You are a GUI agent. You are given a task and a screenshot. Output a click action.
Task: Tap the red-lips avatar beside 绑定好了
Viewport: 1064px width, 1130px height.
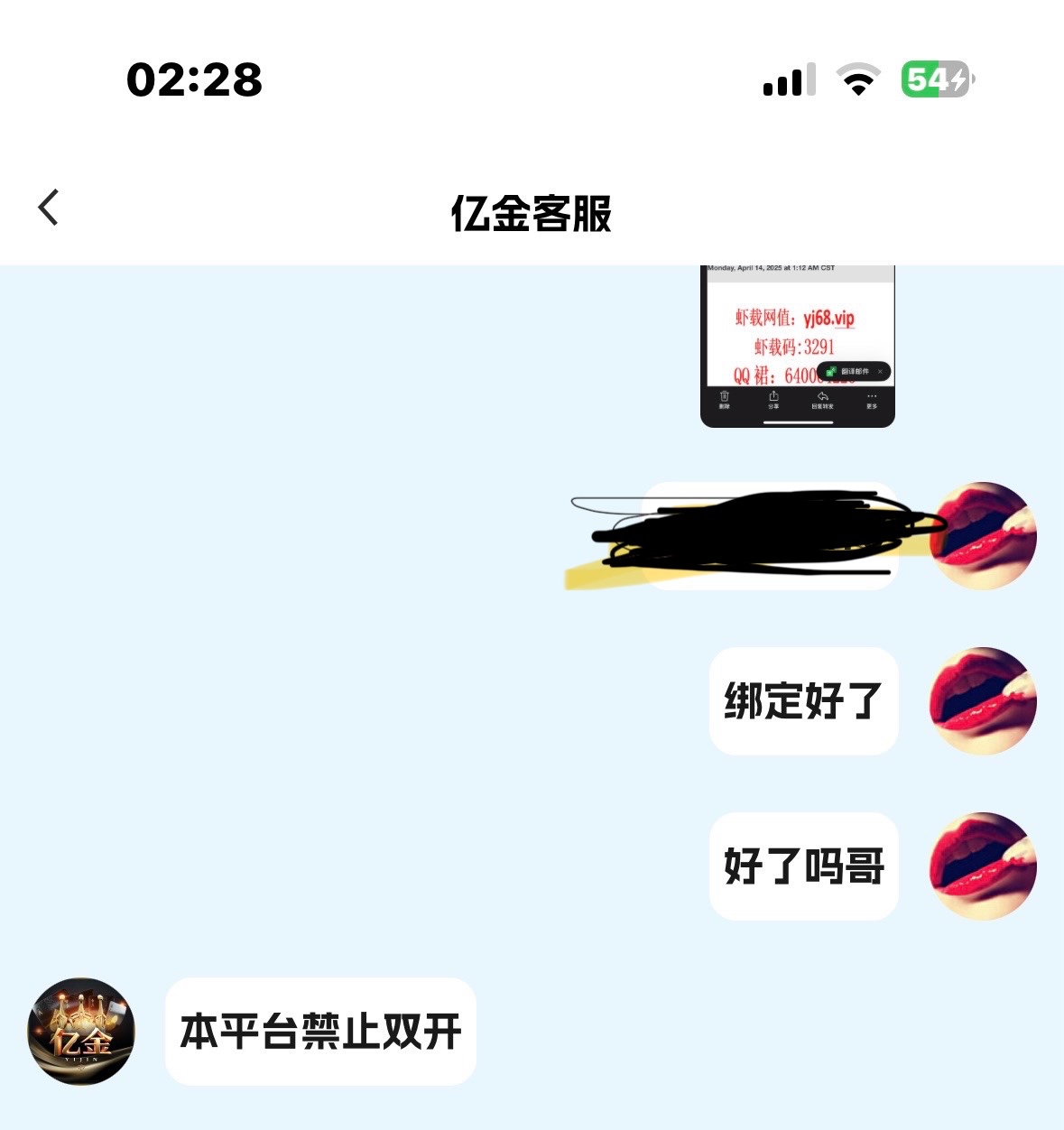coord(983,700)
